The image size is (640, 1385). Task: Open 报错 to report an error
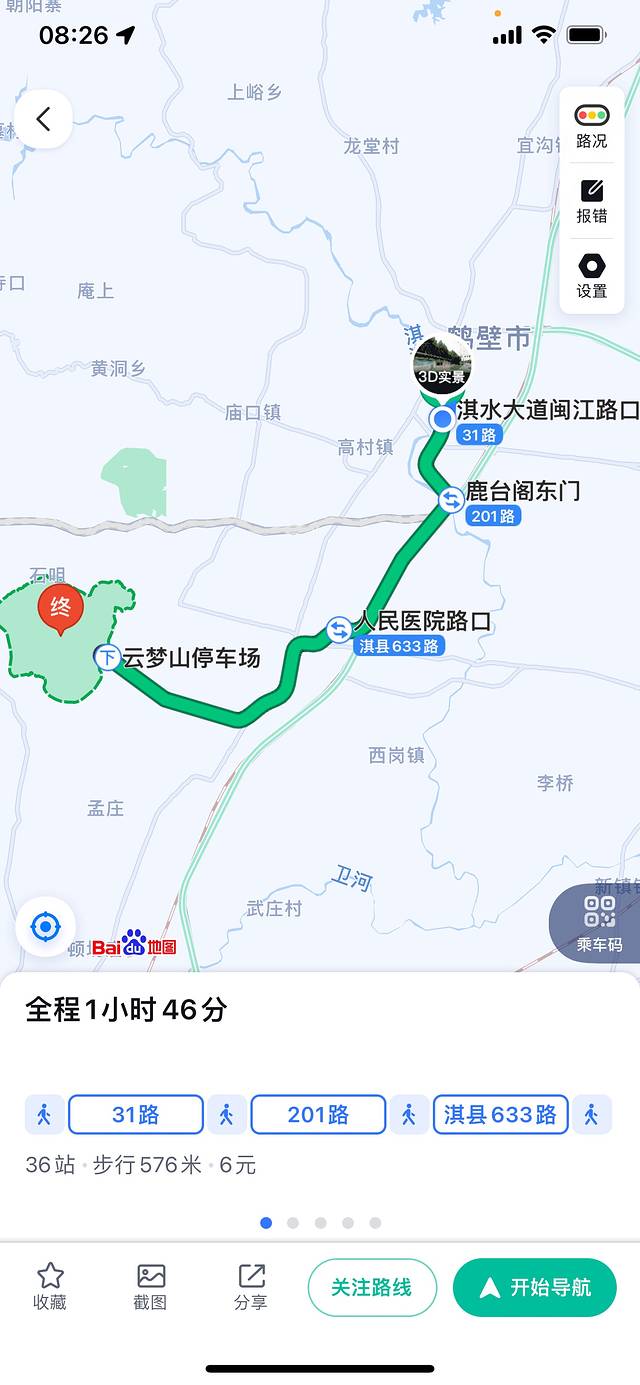pyautogui.click(x=591, y=201)
